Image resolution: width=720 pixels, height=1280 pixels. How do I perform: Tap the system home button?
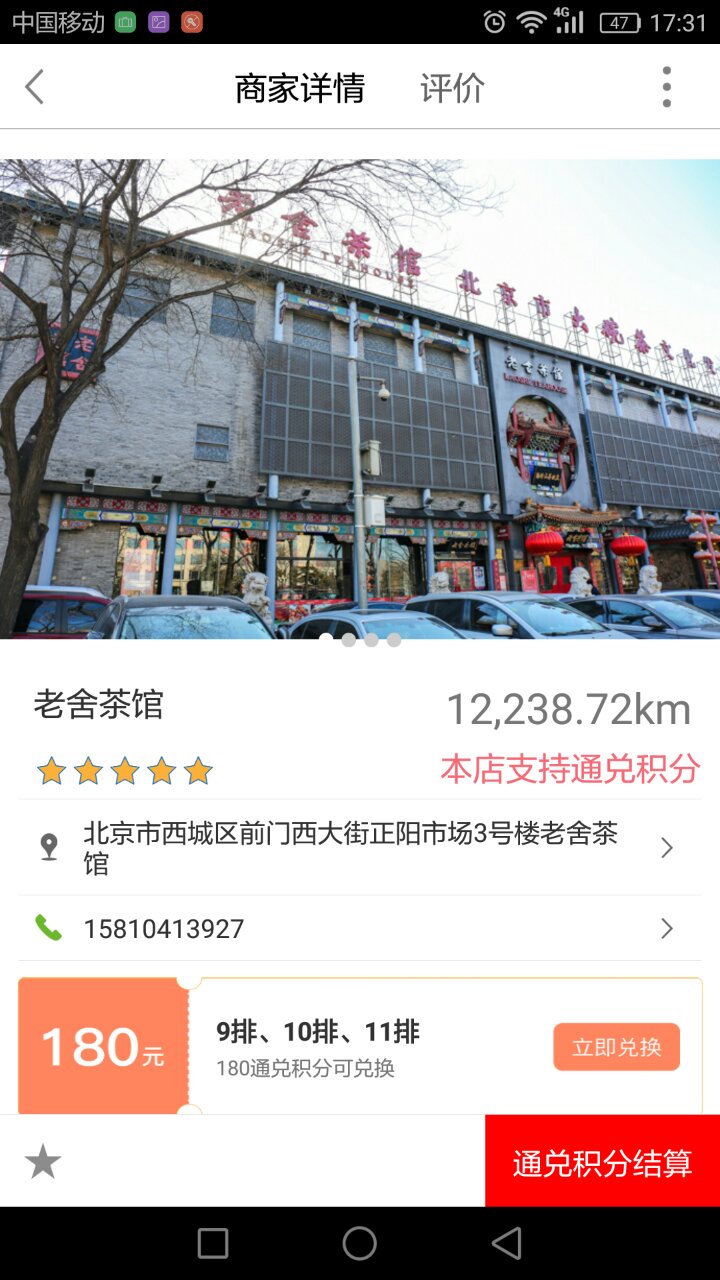point(360,1243)
